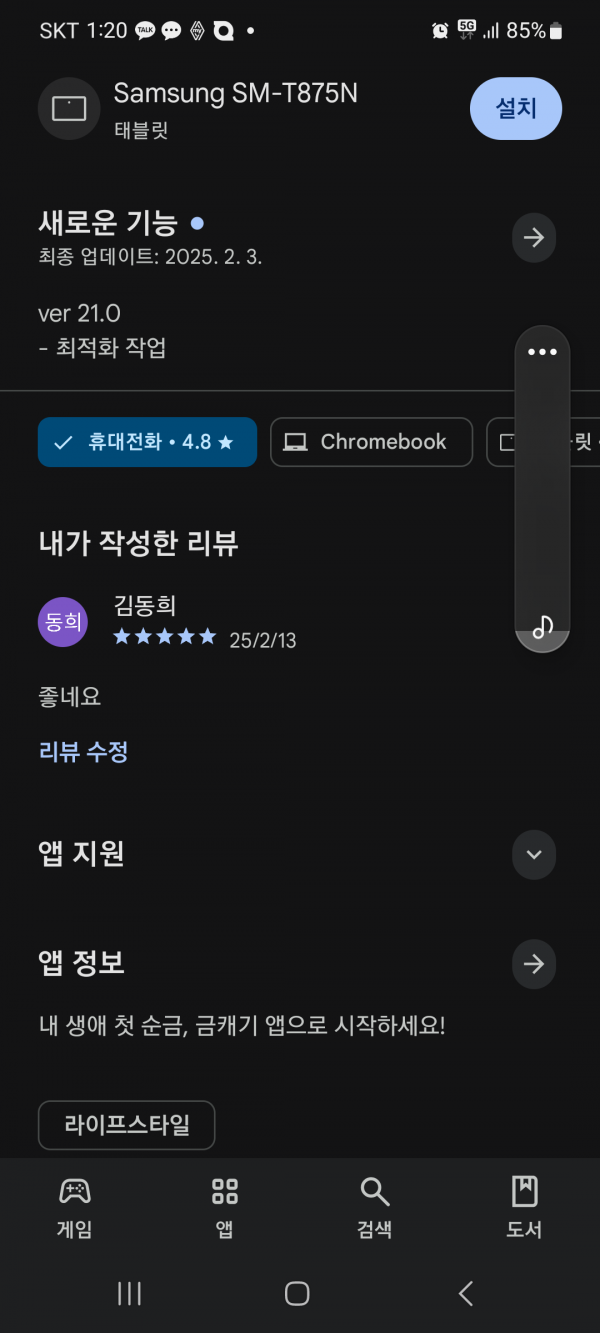Tap the music note on floating panel
This screenshot has height=1333, width=600.
542,628
